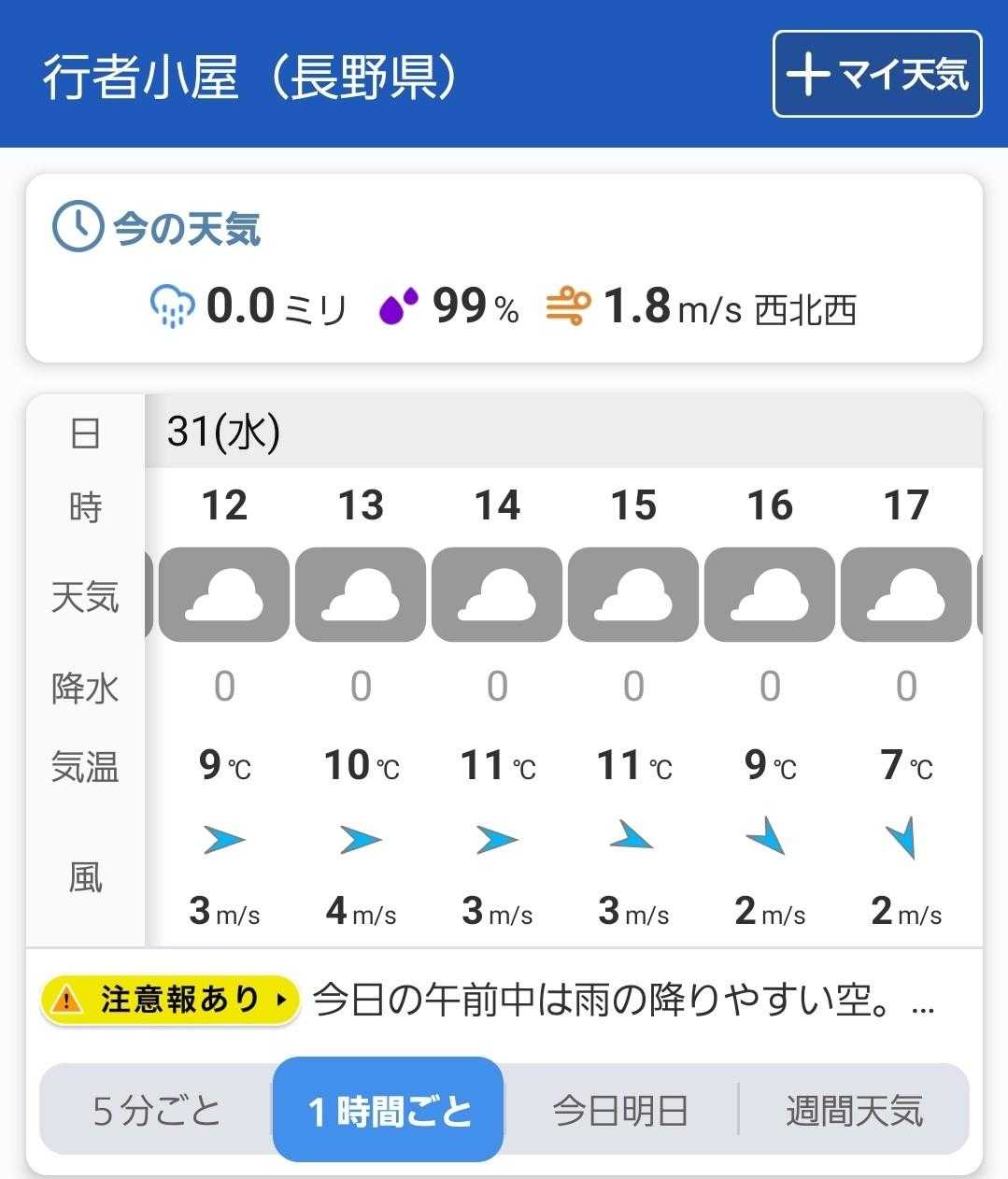The height and width of the screenshot is (1179, 1008).
Task: Switch to the 今日明日 tab
Action: click(620, 1111)
